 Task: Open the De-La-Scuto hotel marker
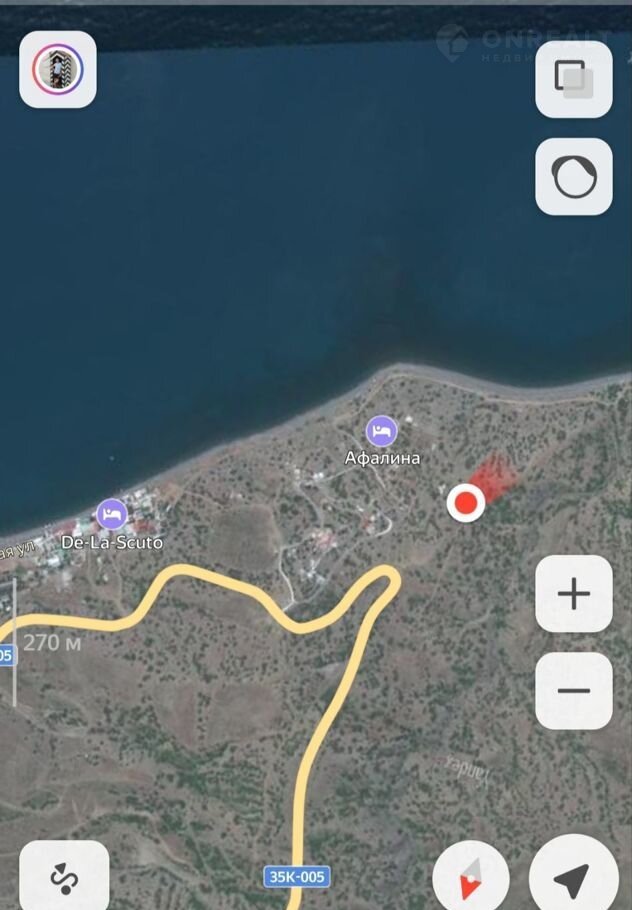111,516
